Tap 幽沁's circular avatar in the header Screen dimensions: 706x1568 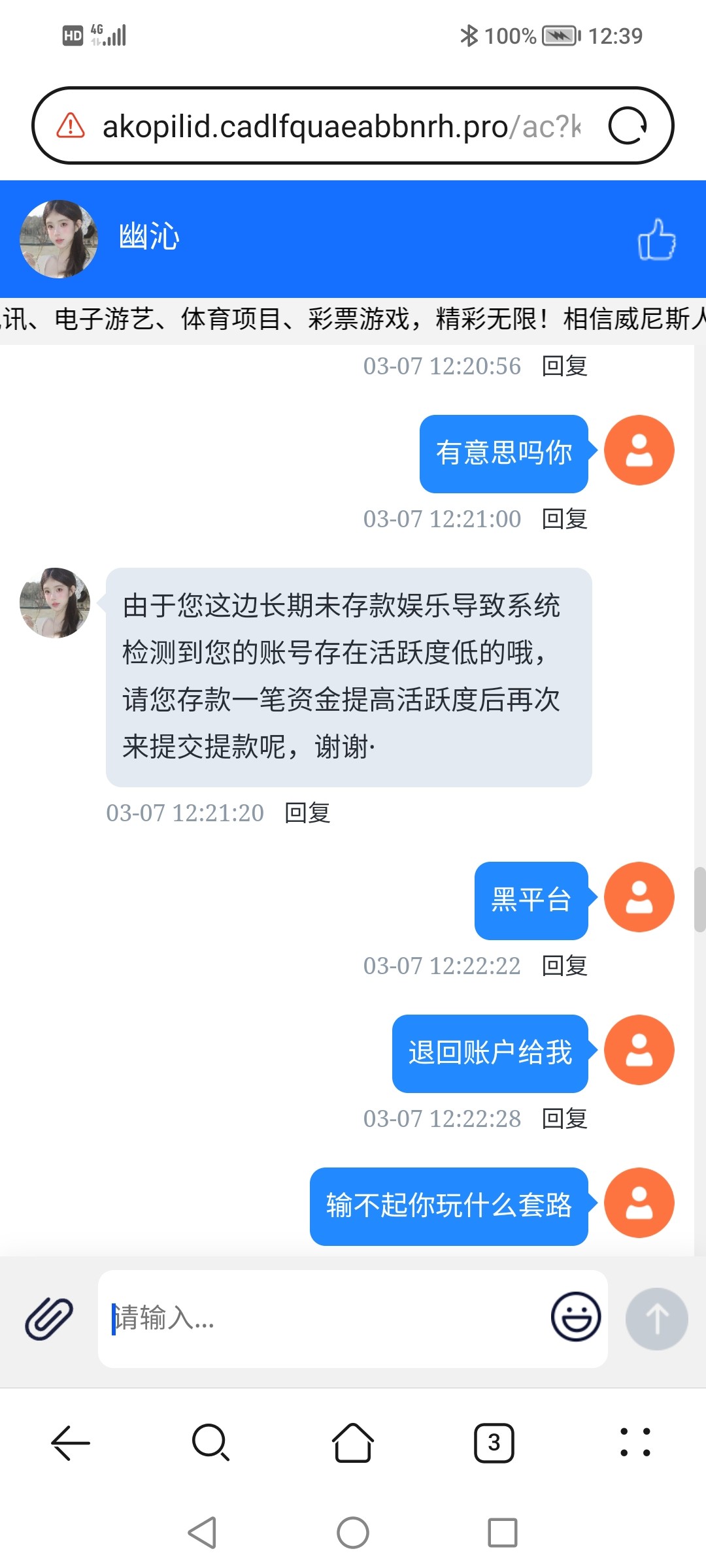(x=58, y=237)
